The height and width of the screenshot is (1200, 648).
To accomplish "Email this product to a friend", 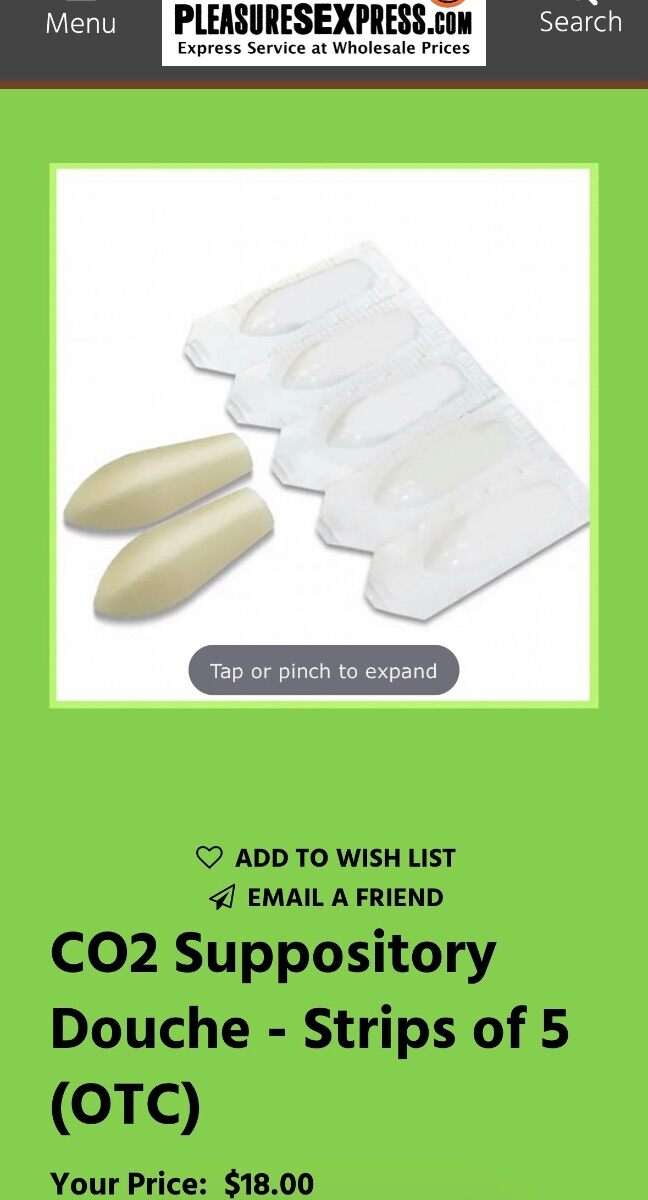I will 326,897.
